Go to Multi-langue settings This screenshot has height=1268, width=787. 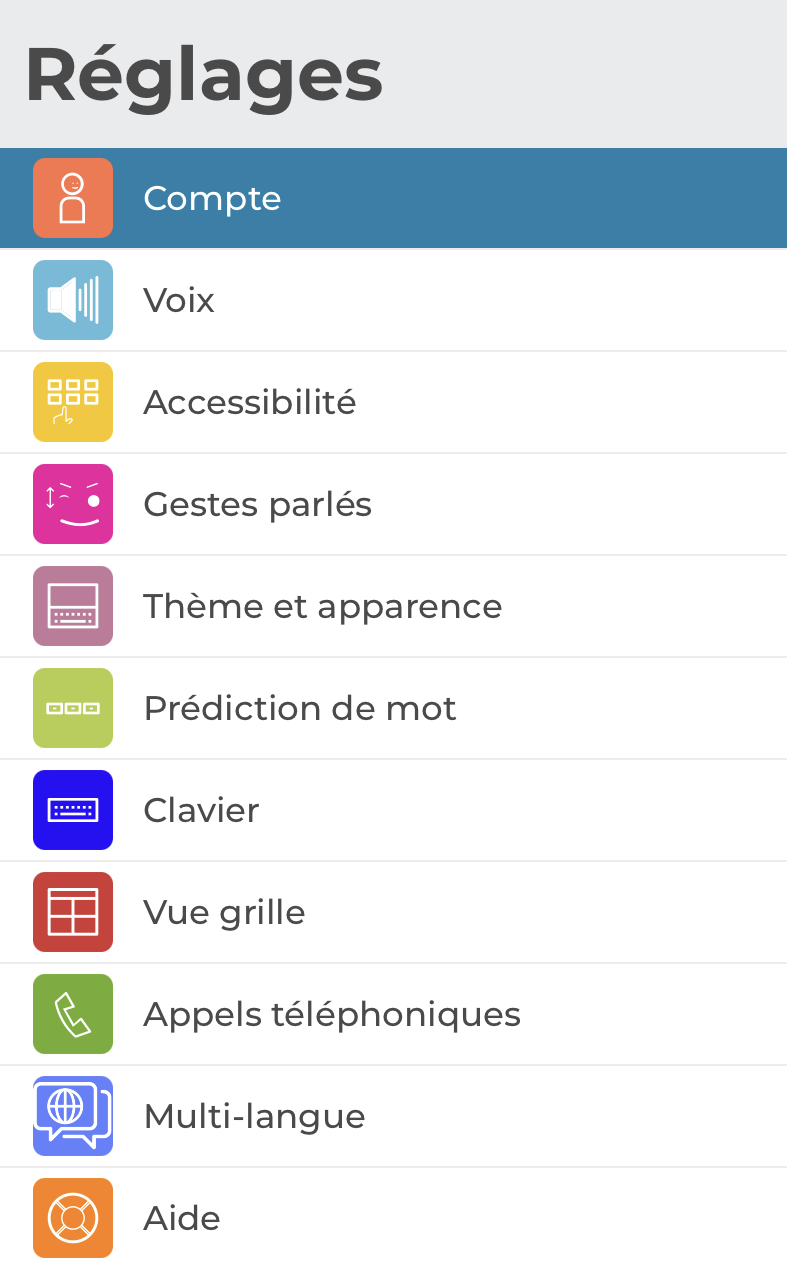(x=254, y=1116)
